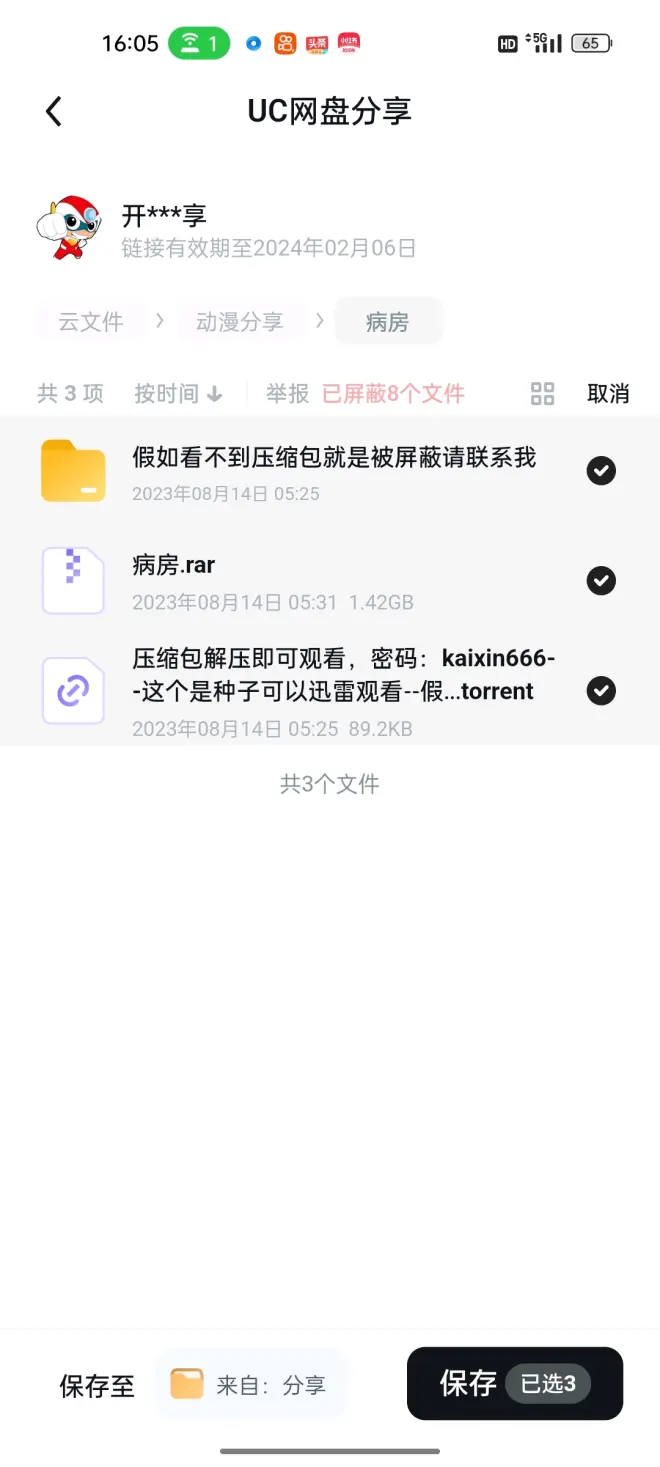Open the 假如看不到压缩包 folder row
660x1467 pixels.
point(300,470)
